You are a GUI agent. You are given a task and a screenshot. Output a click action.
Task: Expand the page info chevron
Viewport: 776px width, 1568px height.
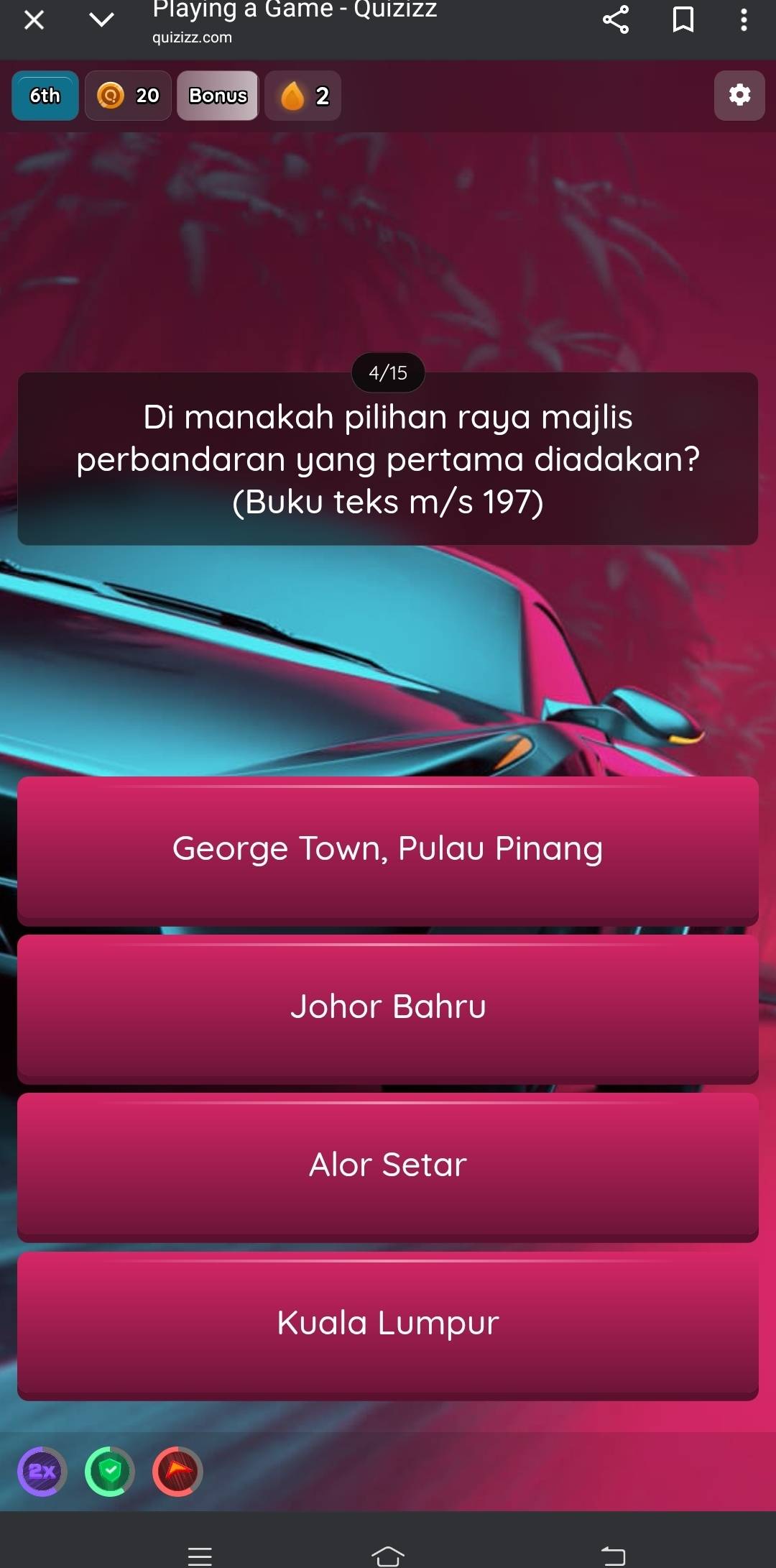point(101,19)
